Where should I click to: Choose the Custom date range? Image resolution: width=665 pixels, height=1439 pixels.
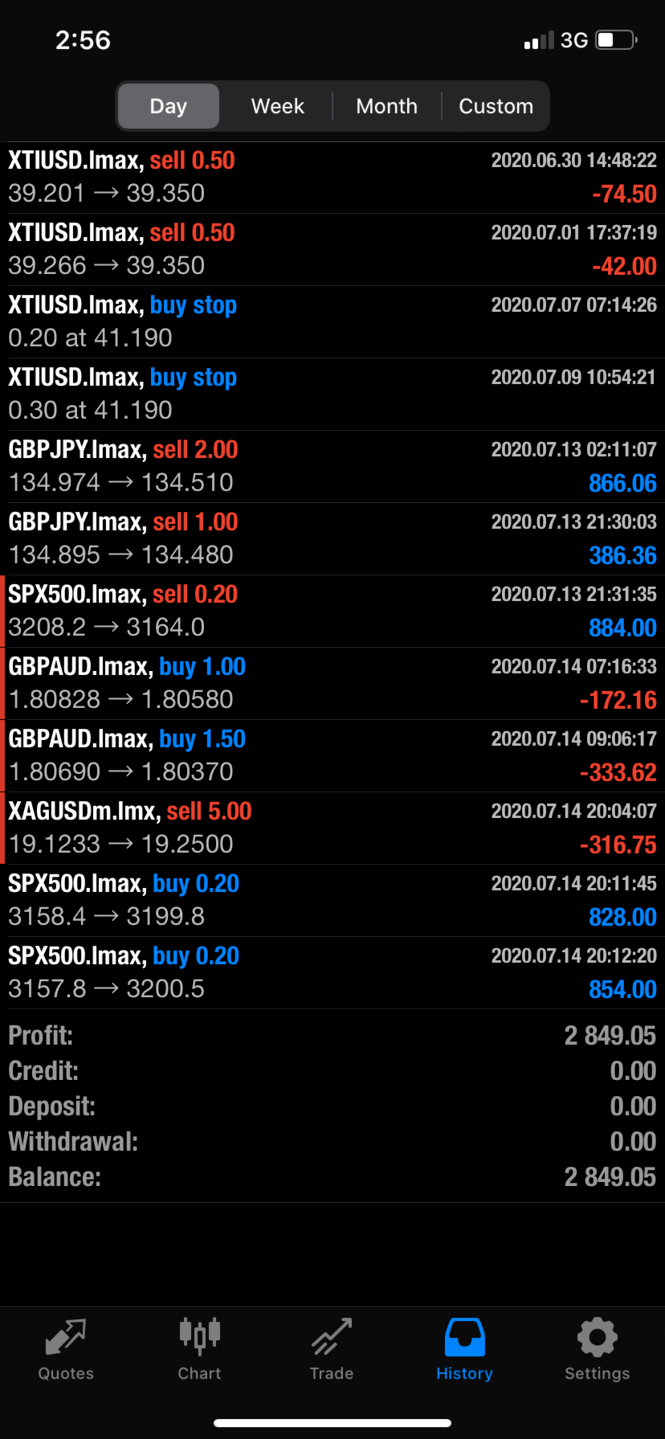(x=496, y=106)
